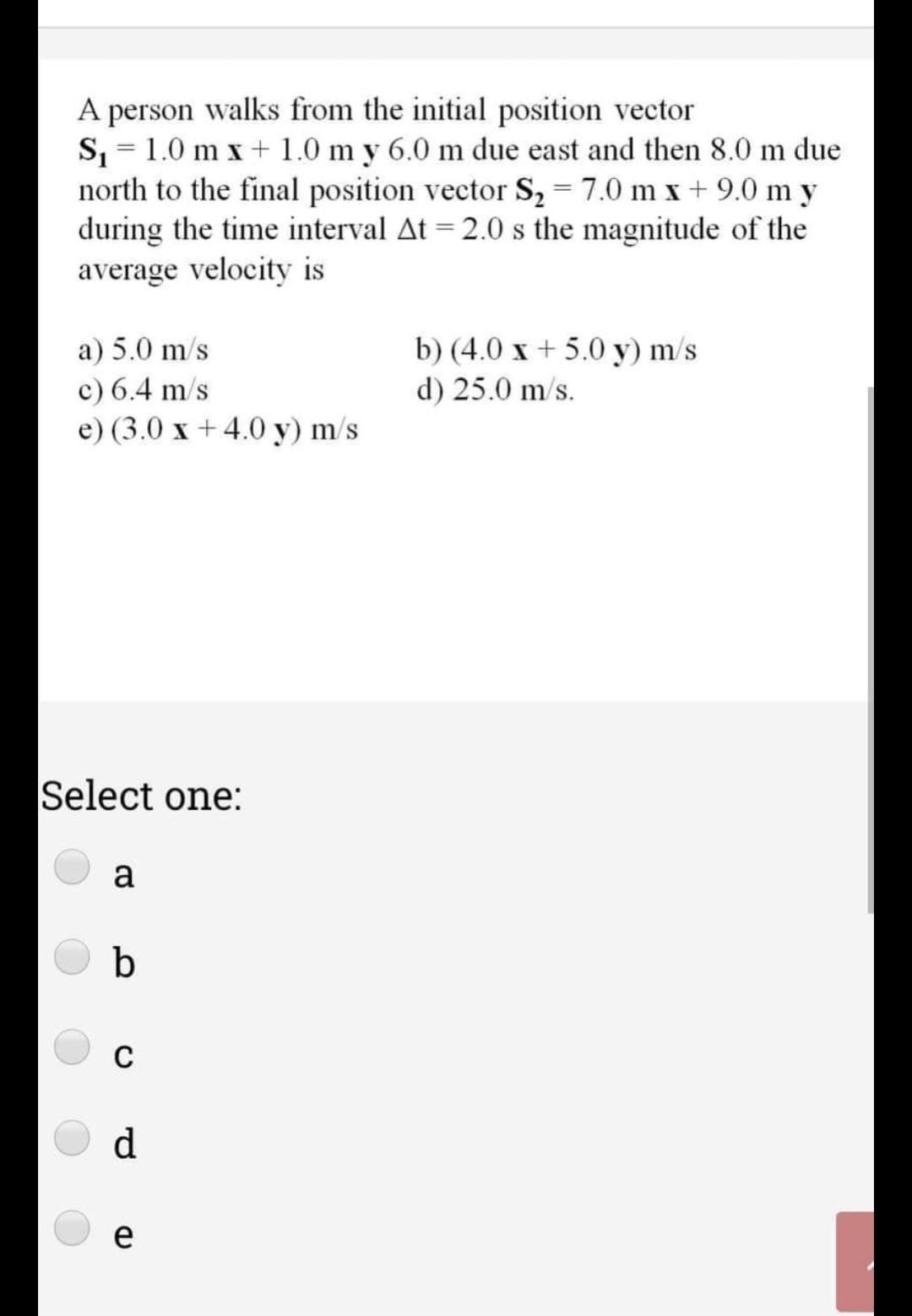This screenshot has height=1316, width=912.
Task: Pick answer option c
Action: (x=73, y=1047)
